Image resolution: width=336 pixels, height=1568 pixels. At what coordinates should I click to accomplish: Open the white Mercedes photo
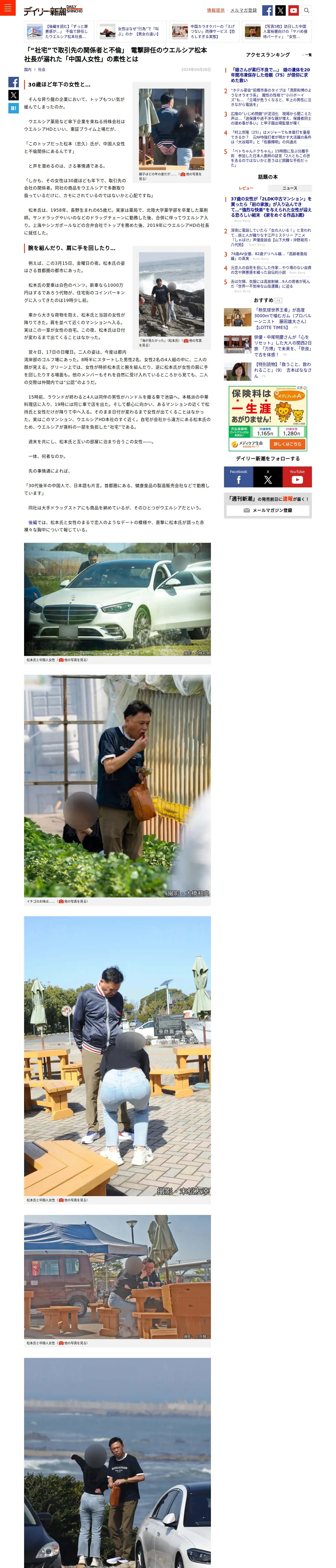pyautogui.click(x=117, y=599)
